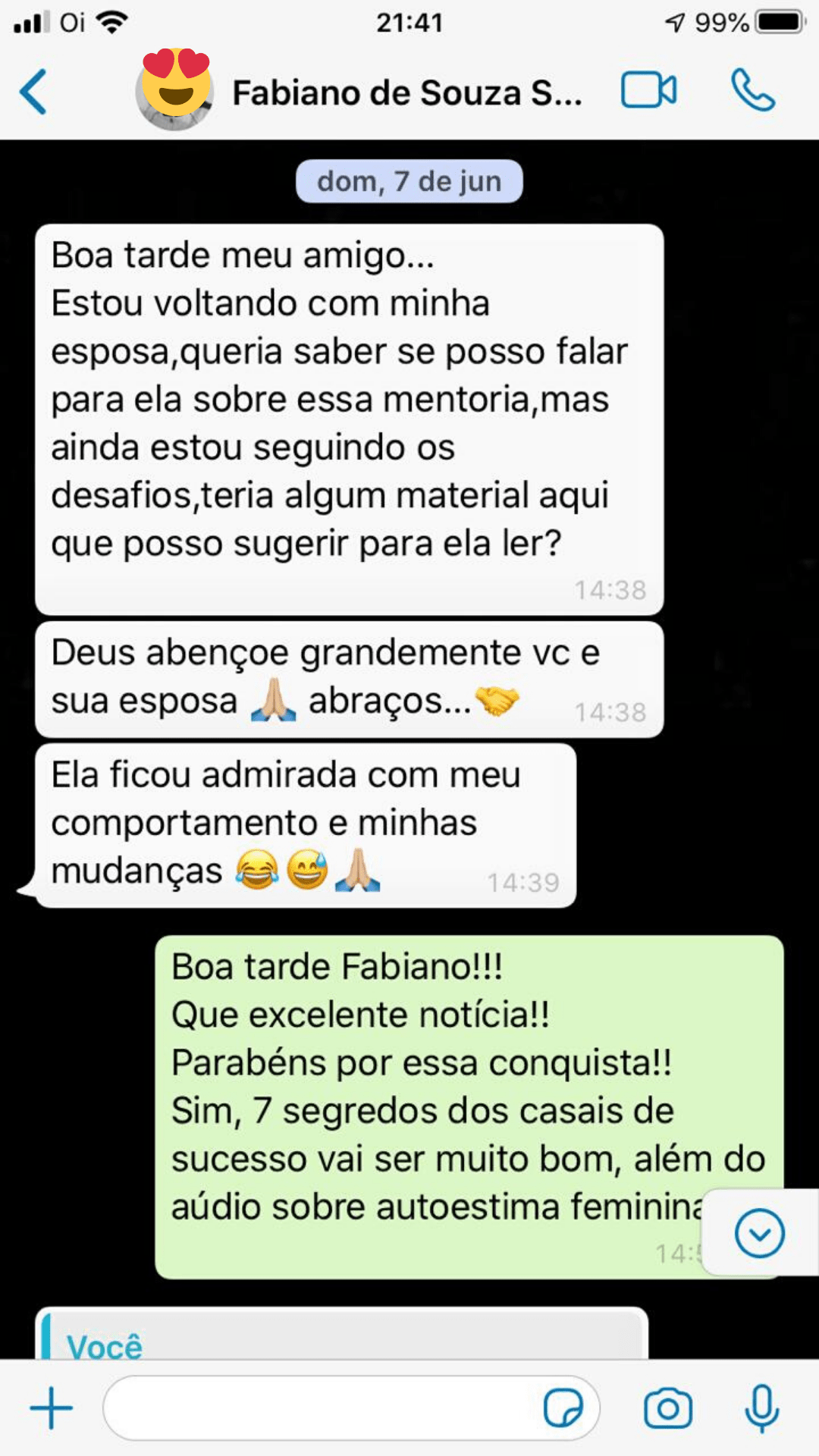This screenshot has height=1456, width=819.
Task: Open Fabiano's profile picture
Action: tap(175, 90)
